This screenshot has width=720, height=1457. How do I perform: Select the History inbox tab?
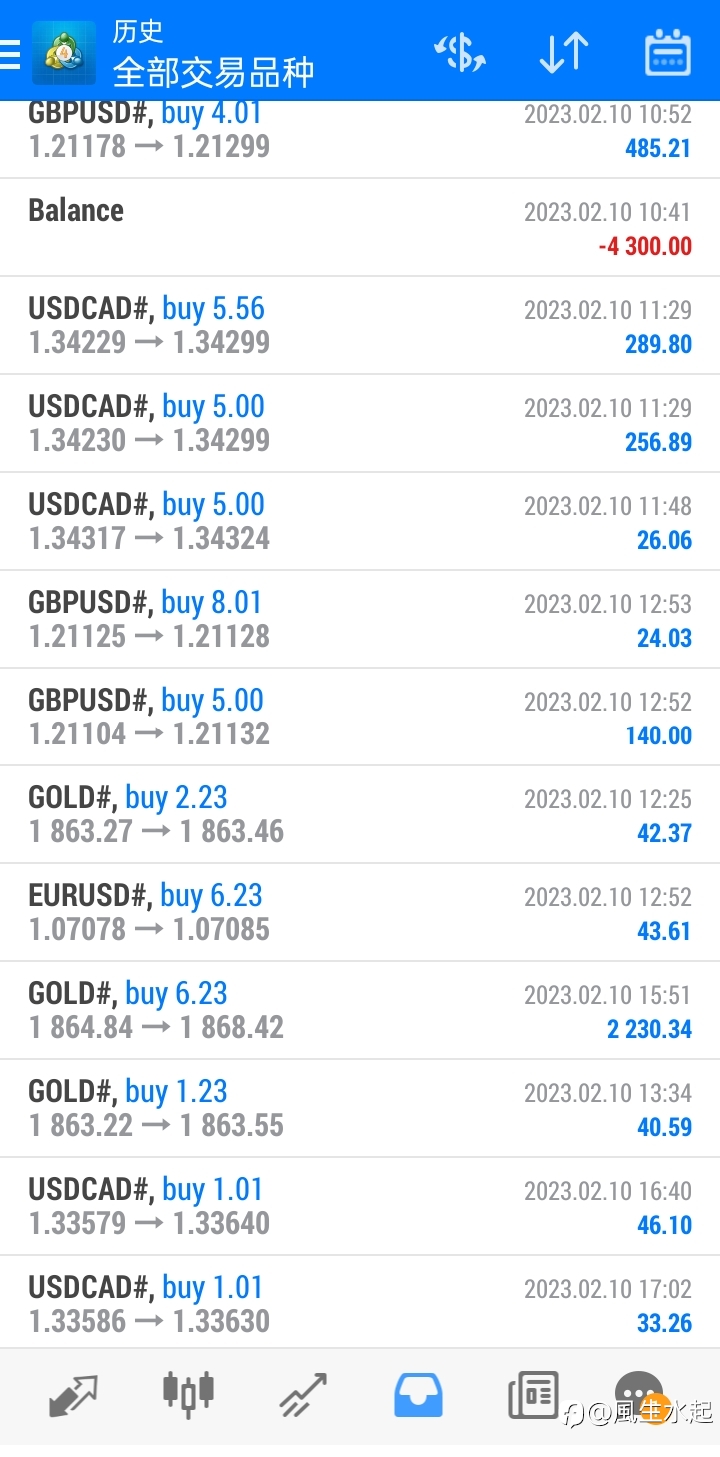click(418, 1394)
